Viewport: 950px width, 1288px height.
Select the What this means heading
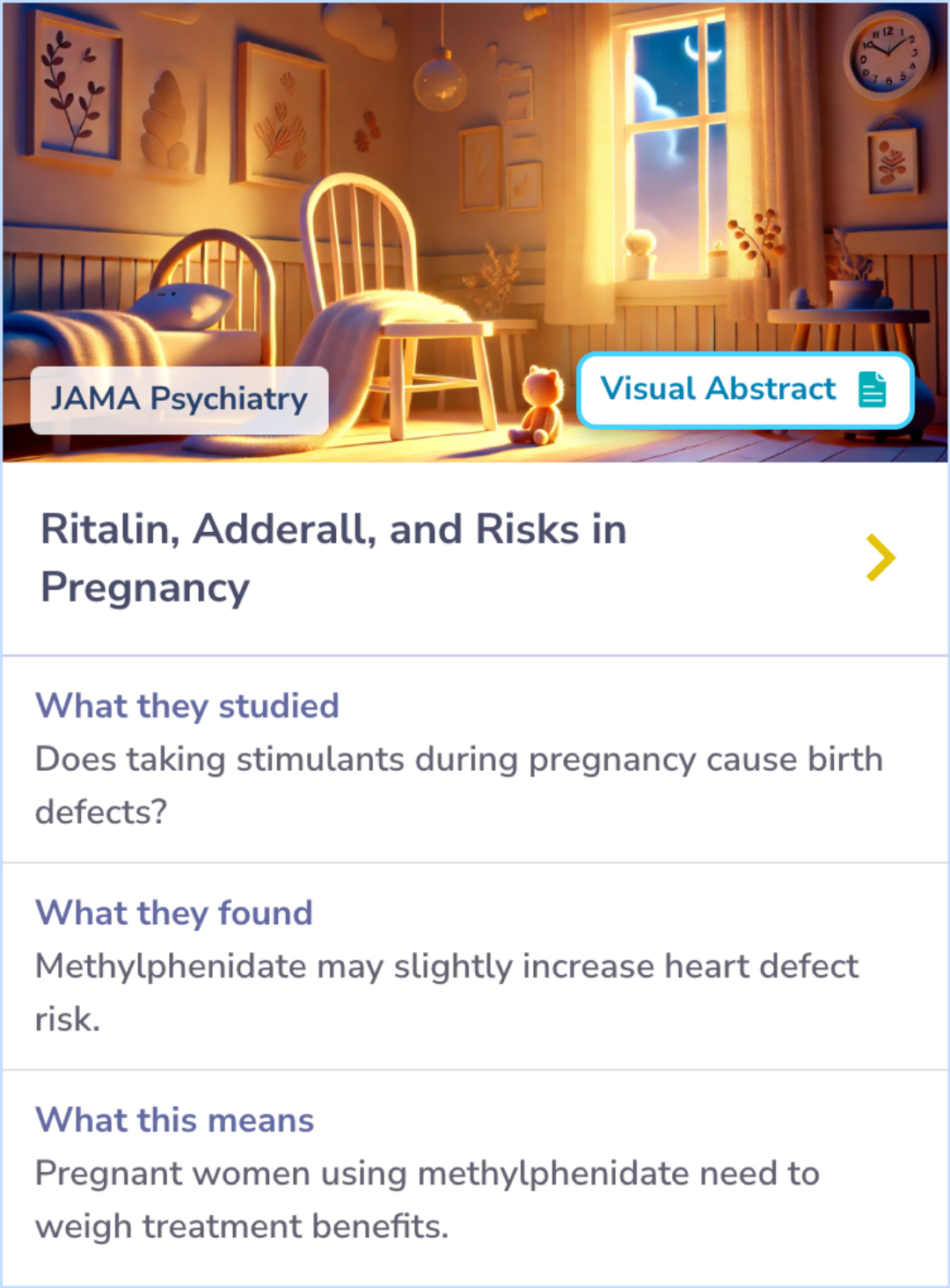tap(173, 1120)
